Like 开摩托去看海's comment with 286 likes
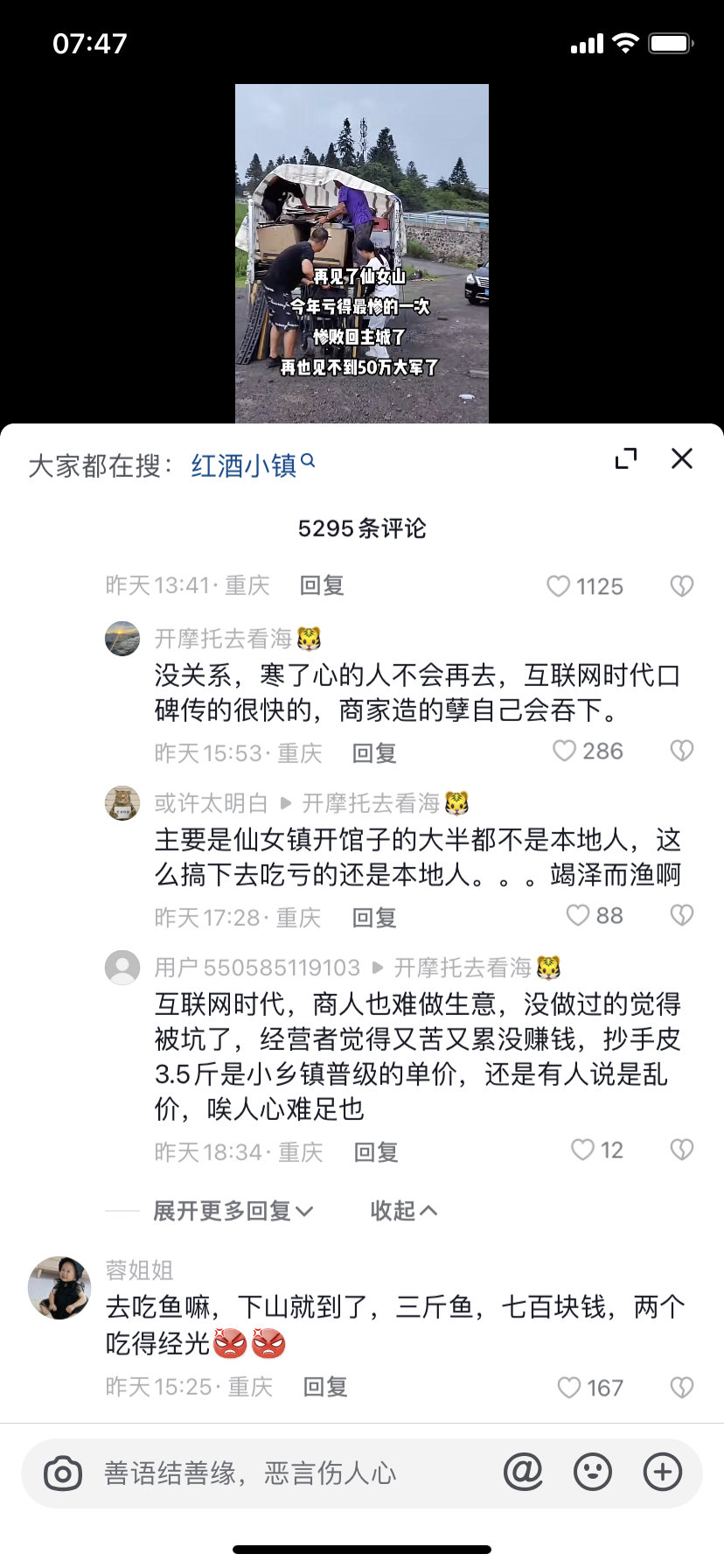This screenshot has height=1568, width=724. tap(566, 752)
